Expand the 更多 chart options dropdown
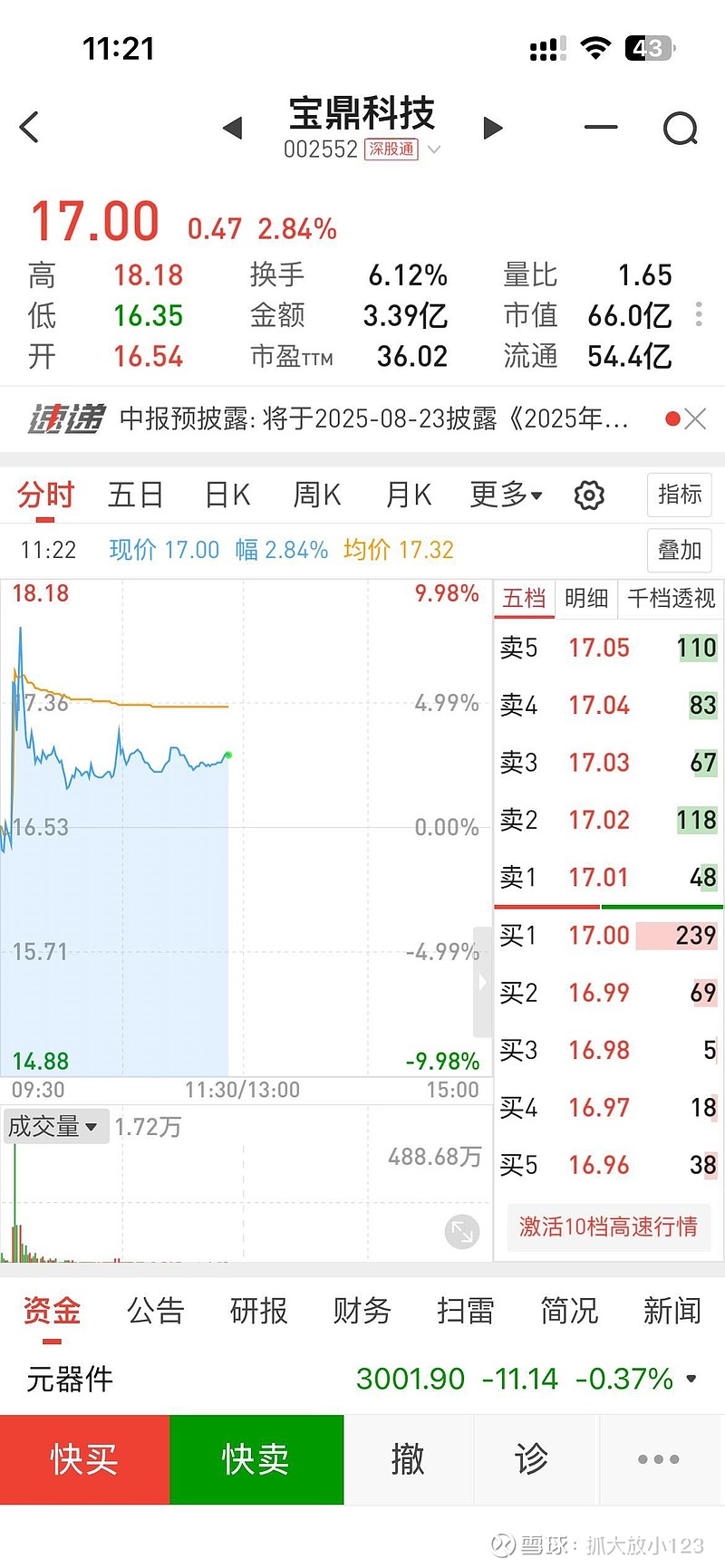Screen dimensions: 725x1568 coord(506,495)
